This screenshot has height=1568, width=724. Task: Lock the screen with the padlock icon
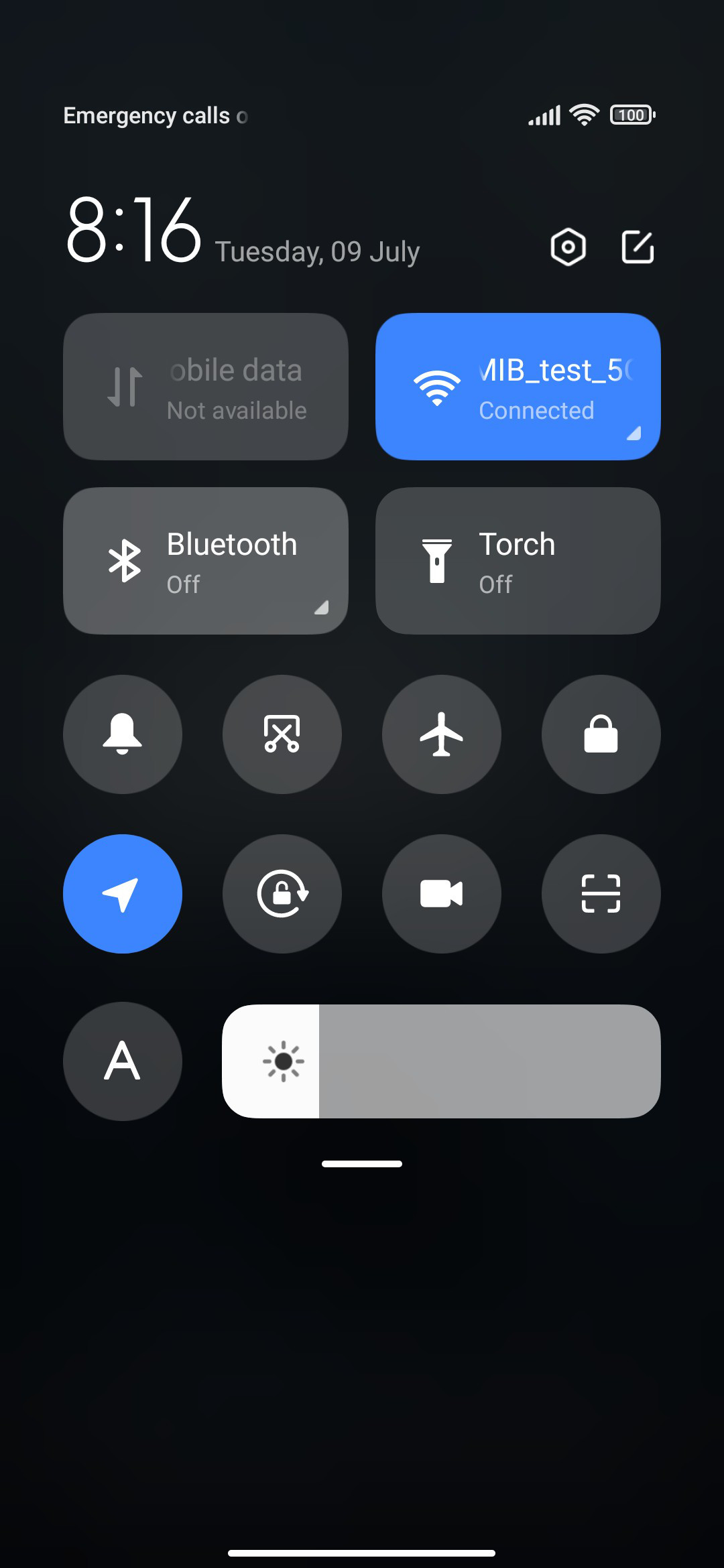click(x=601, y=734)
